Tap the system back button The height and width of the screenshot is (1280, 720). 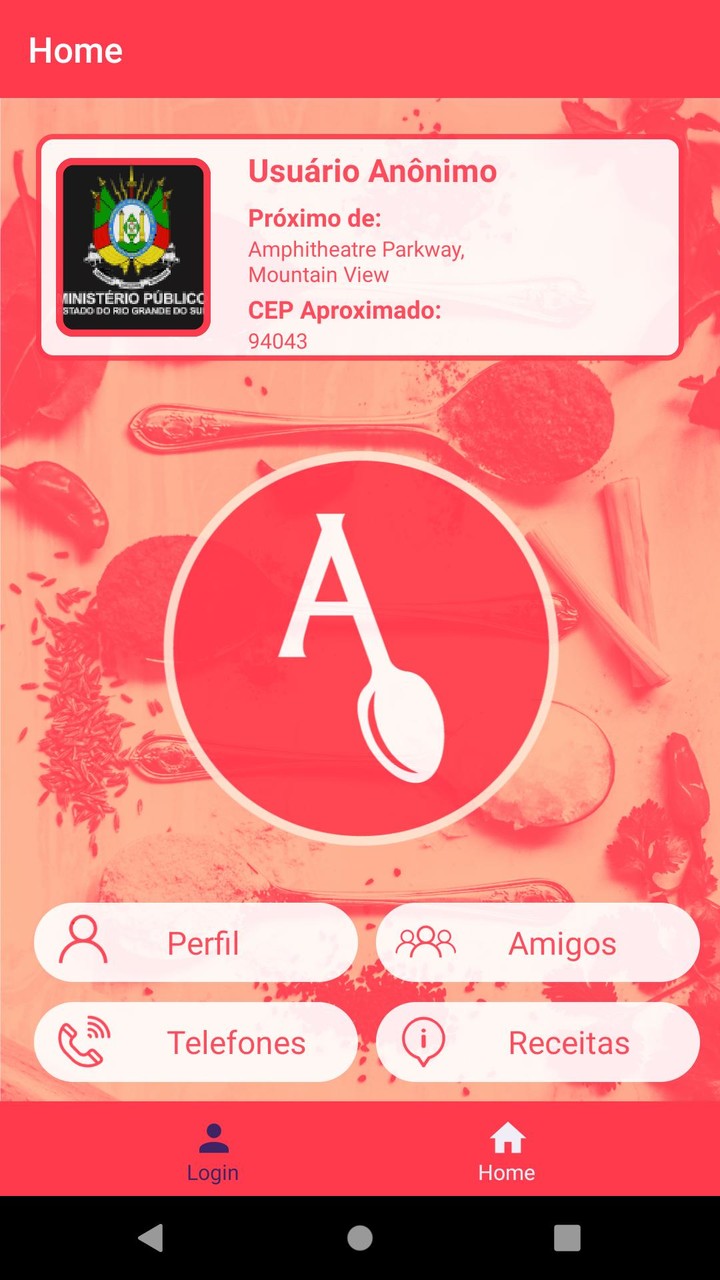[x=151, y=1238]
